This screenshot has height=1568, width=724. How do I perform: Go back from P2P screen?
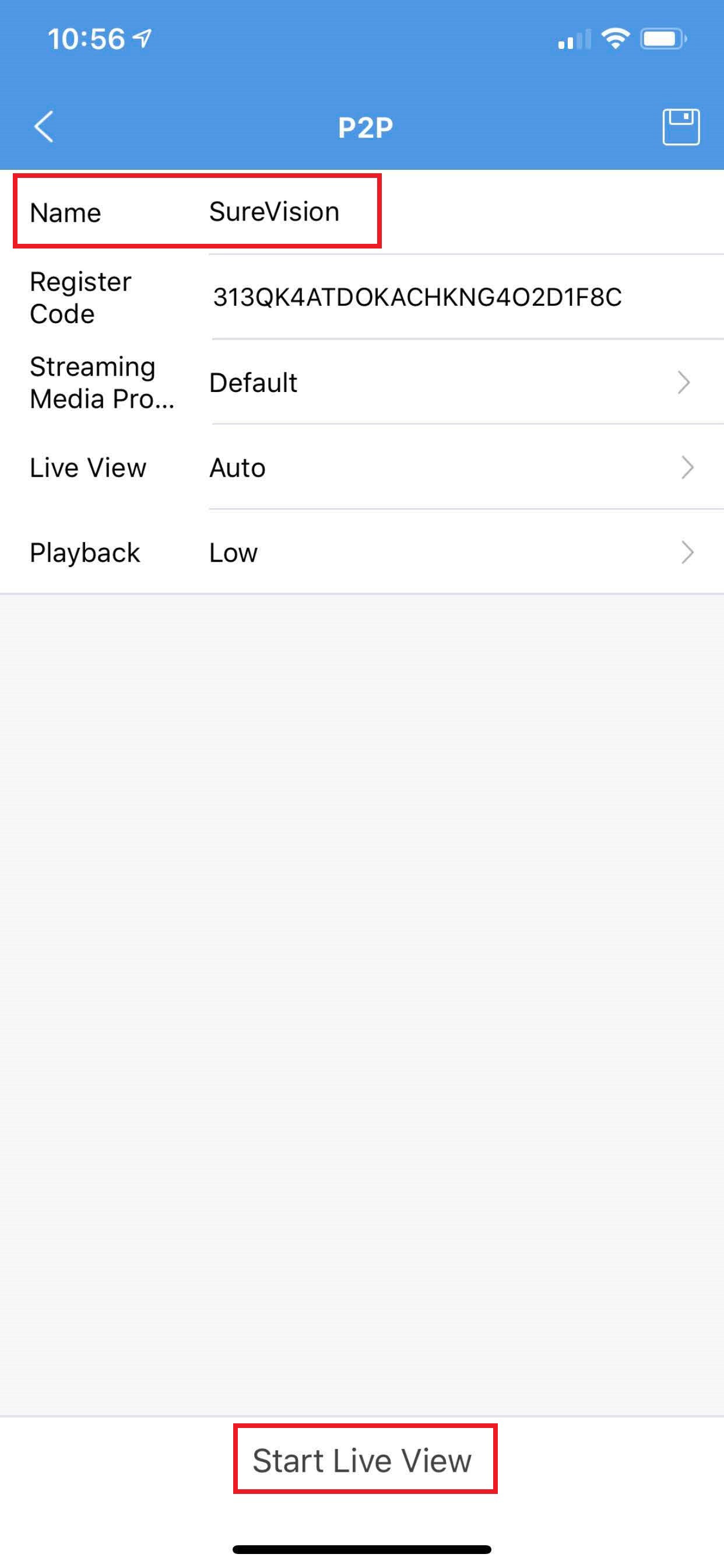pyautogui.click(x=44, y=127)
